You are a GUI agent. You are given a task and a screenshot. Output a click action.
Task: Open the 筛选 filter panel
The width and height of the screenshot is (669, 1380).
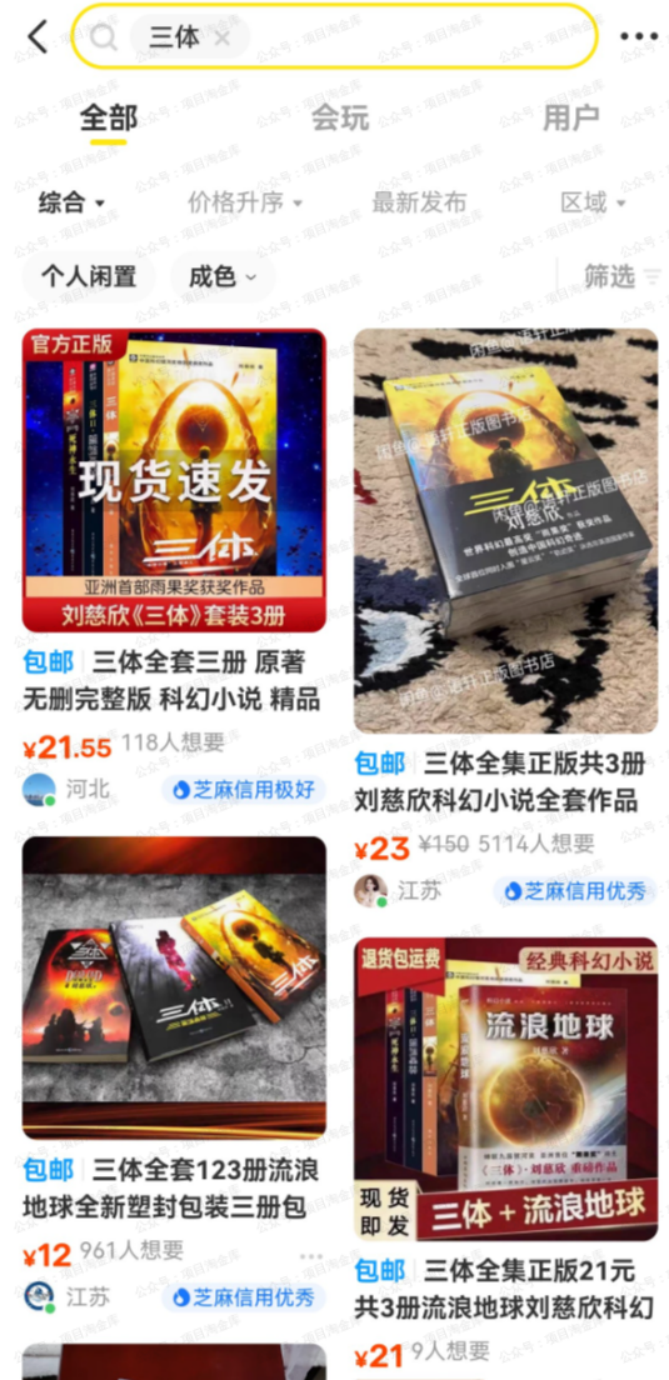pyautogui.click(x=621, y=277)
